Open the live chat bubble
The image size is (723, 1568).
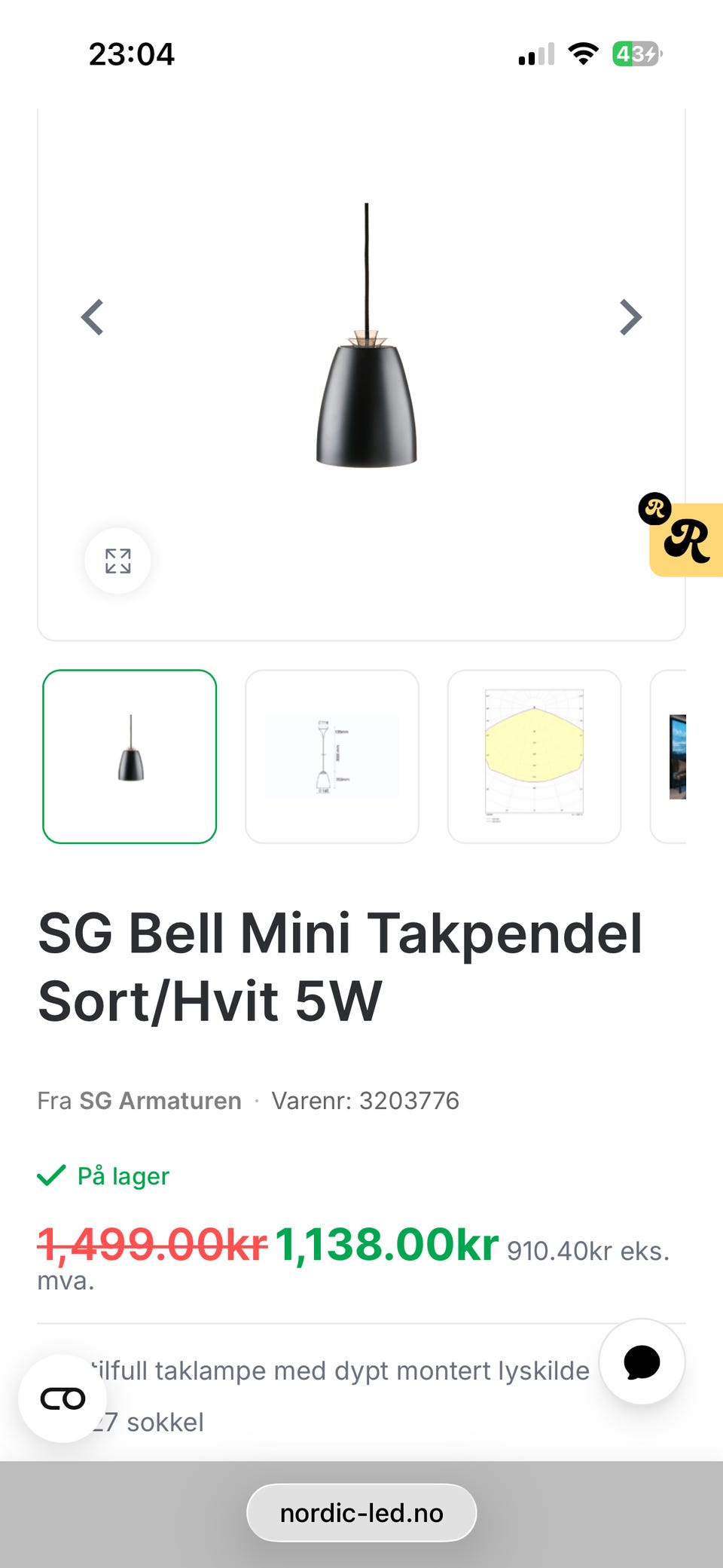pyautogui.click(x=642, y=1362)
